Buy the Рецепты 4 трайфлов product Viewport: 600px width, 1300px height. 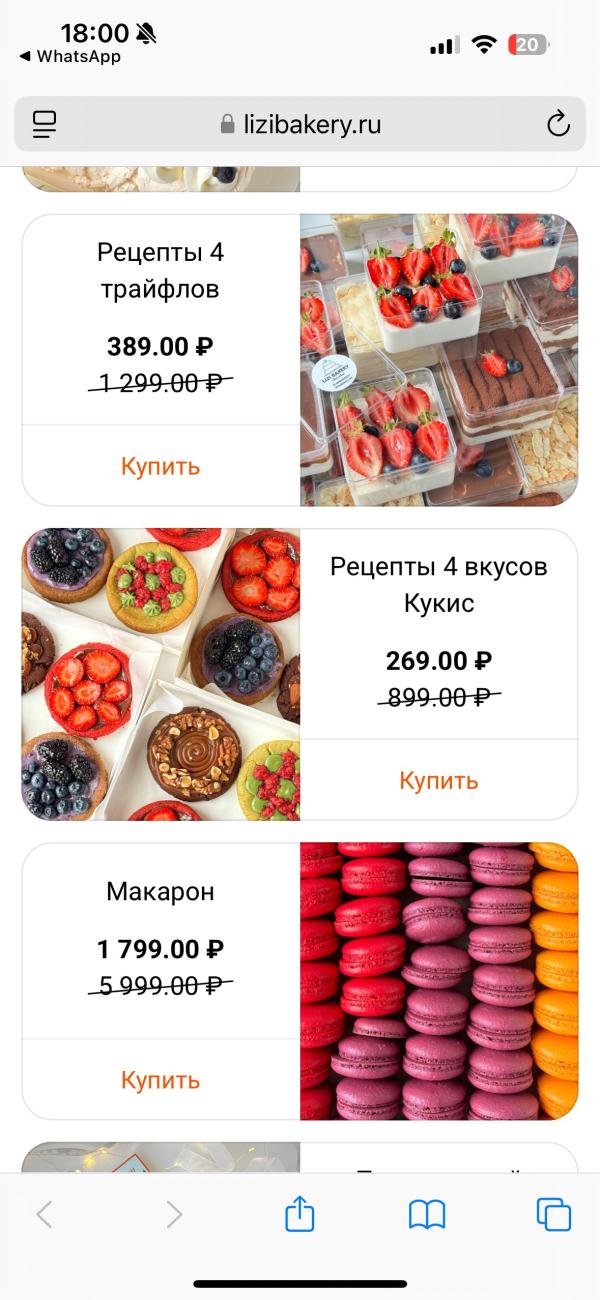coord(160,466)
